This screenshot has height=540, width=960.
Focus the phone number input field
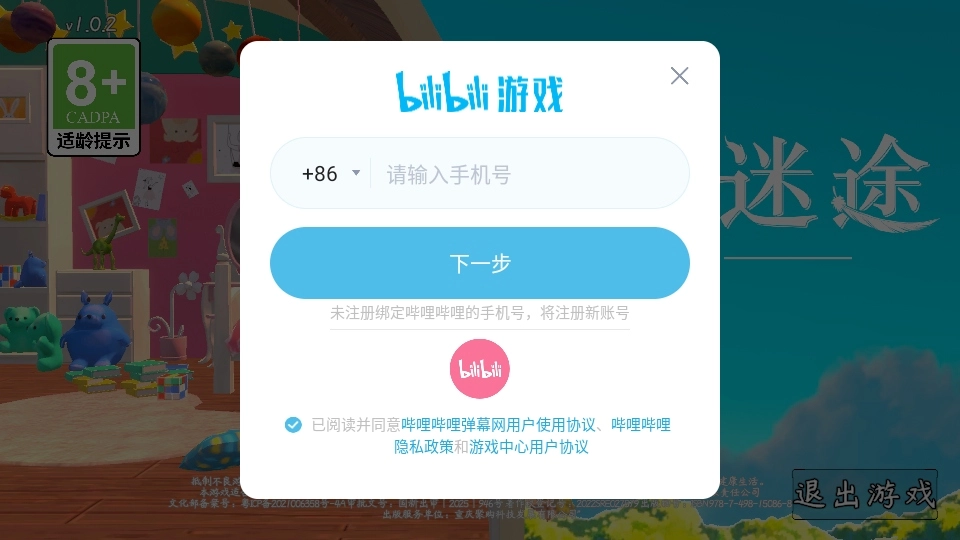530,174
